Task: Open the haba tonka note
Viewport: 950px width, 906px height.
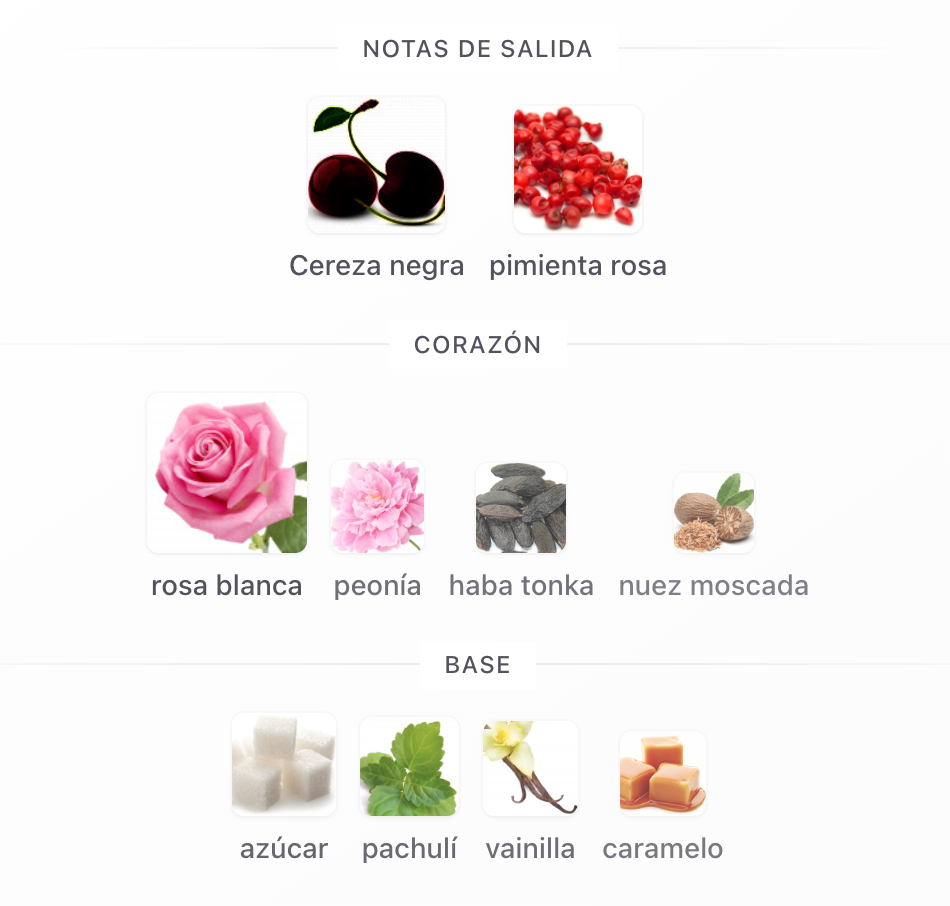Action: 521,507
